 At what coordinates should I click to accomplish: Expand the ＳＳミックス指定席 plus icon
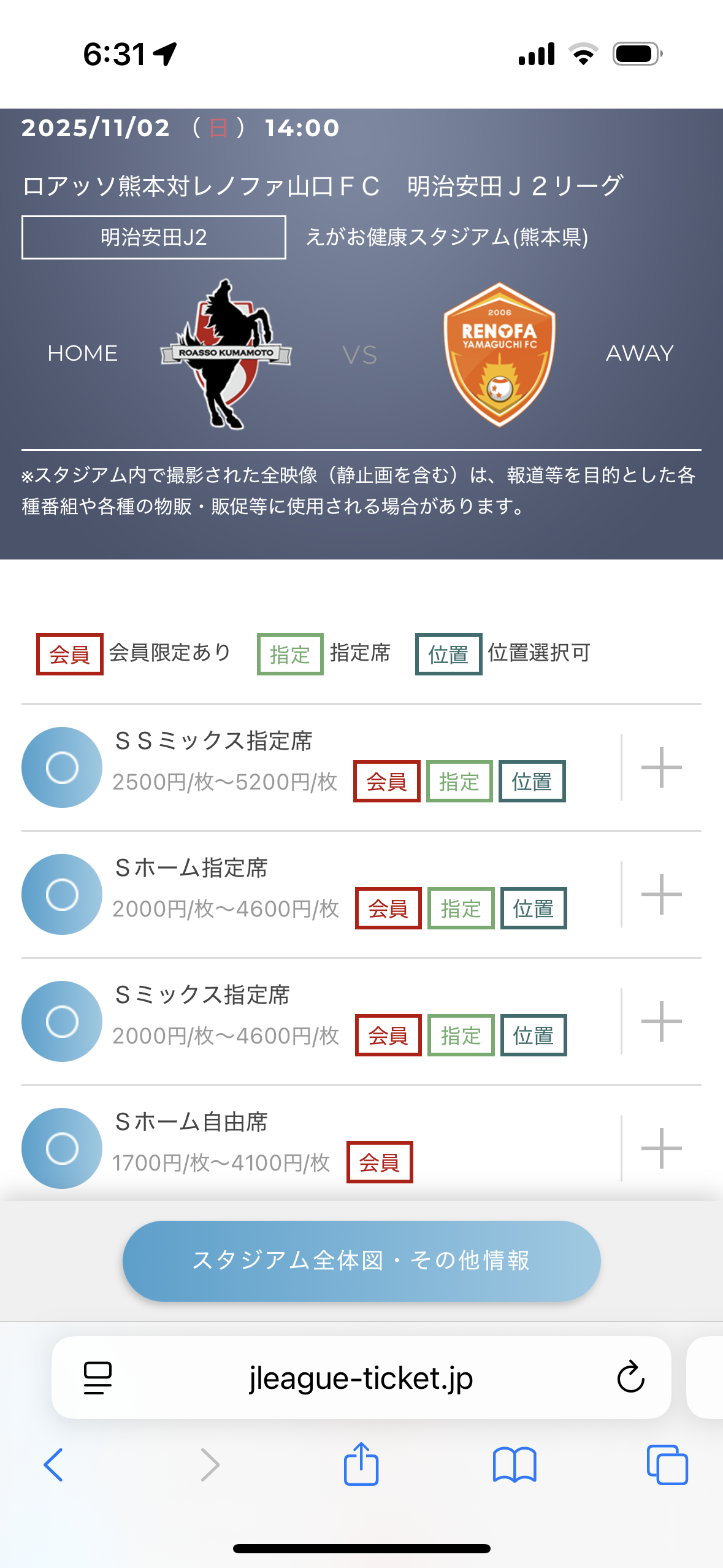[661, 767]
